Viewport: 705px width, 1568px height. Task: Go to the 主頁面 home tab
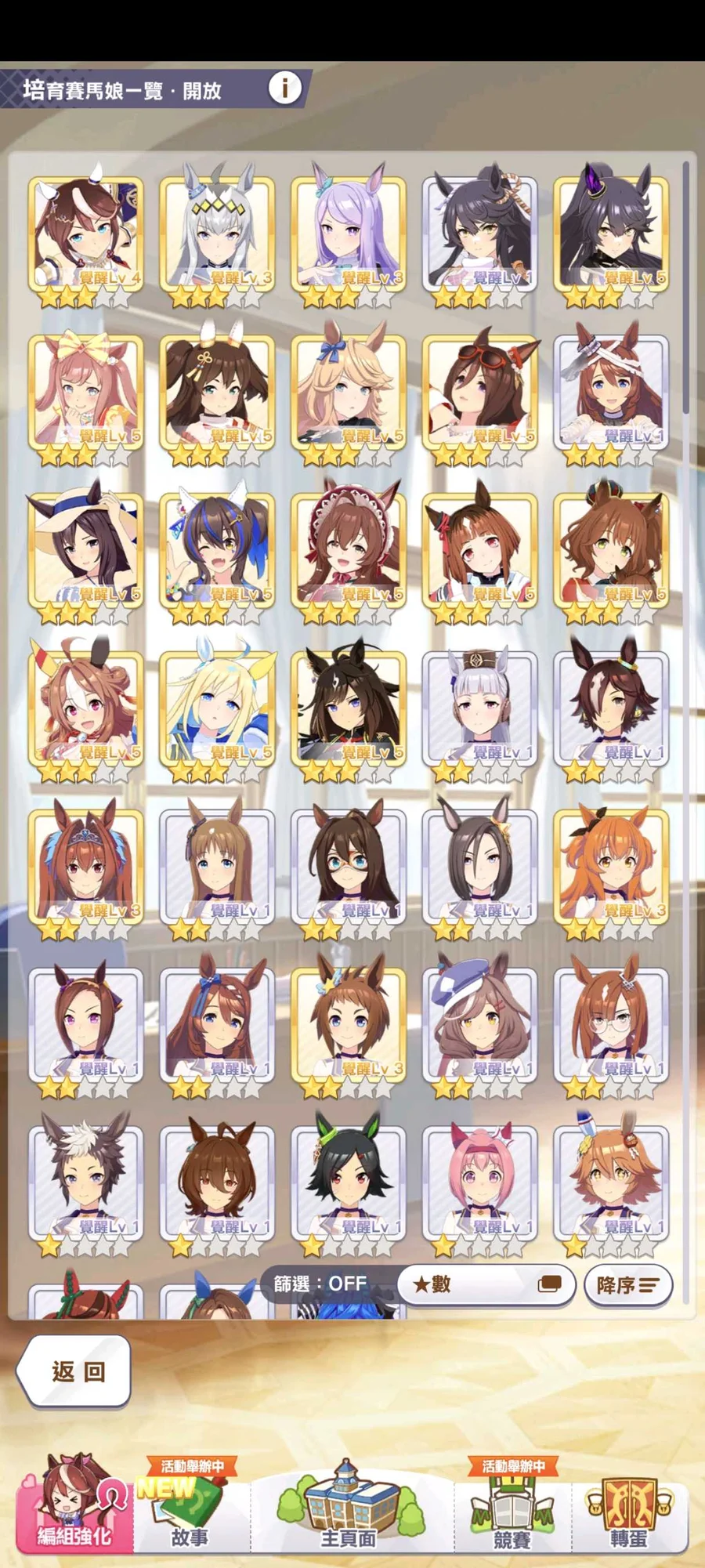349,1507
